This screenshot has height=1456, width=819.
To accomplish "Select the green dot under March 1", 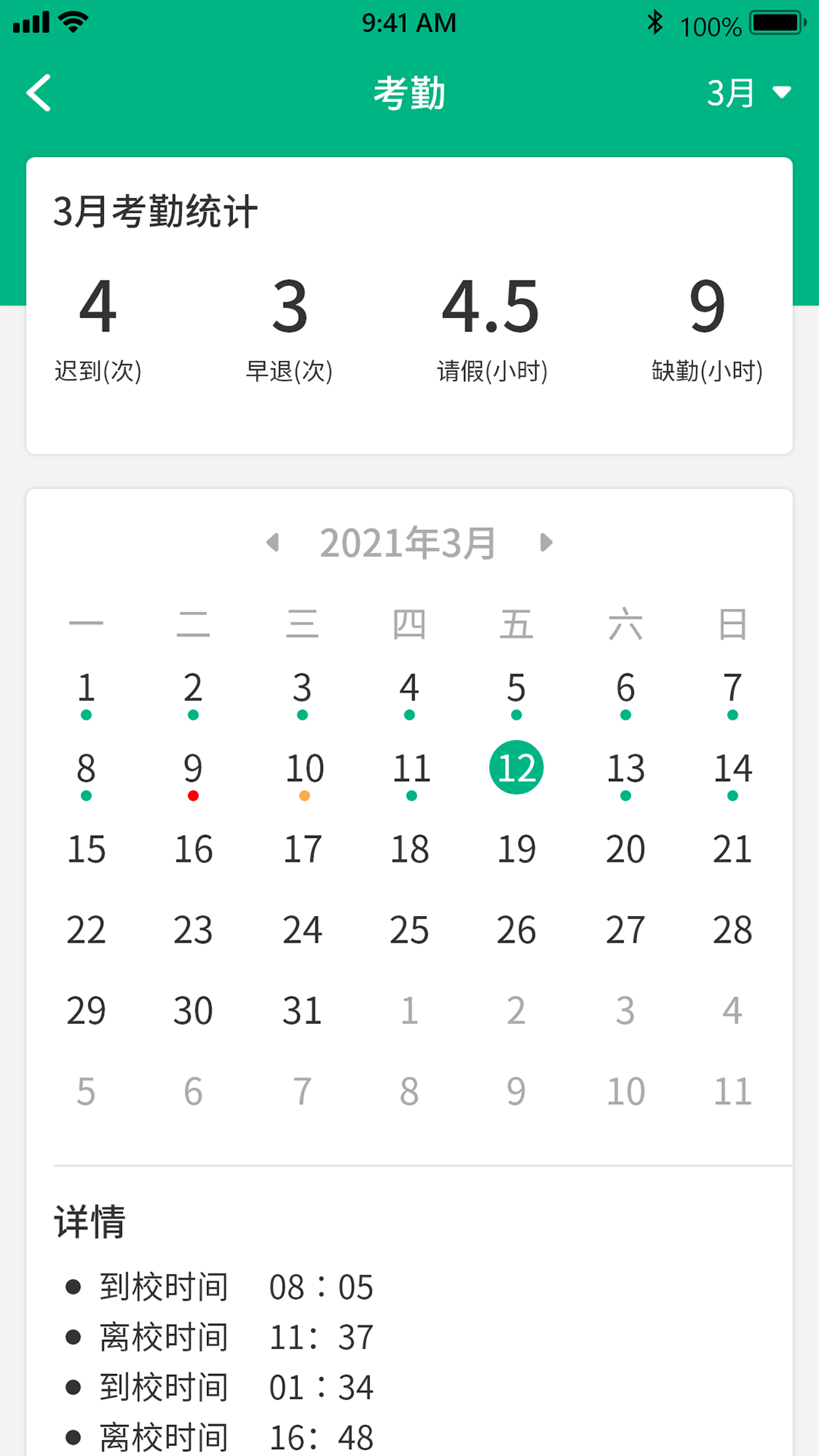I will [86, 714].
